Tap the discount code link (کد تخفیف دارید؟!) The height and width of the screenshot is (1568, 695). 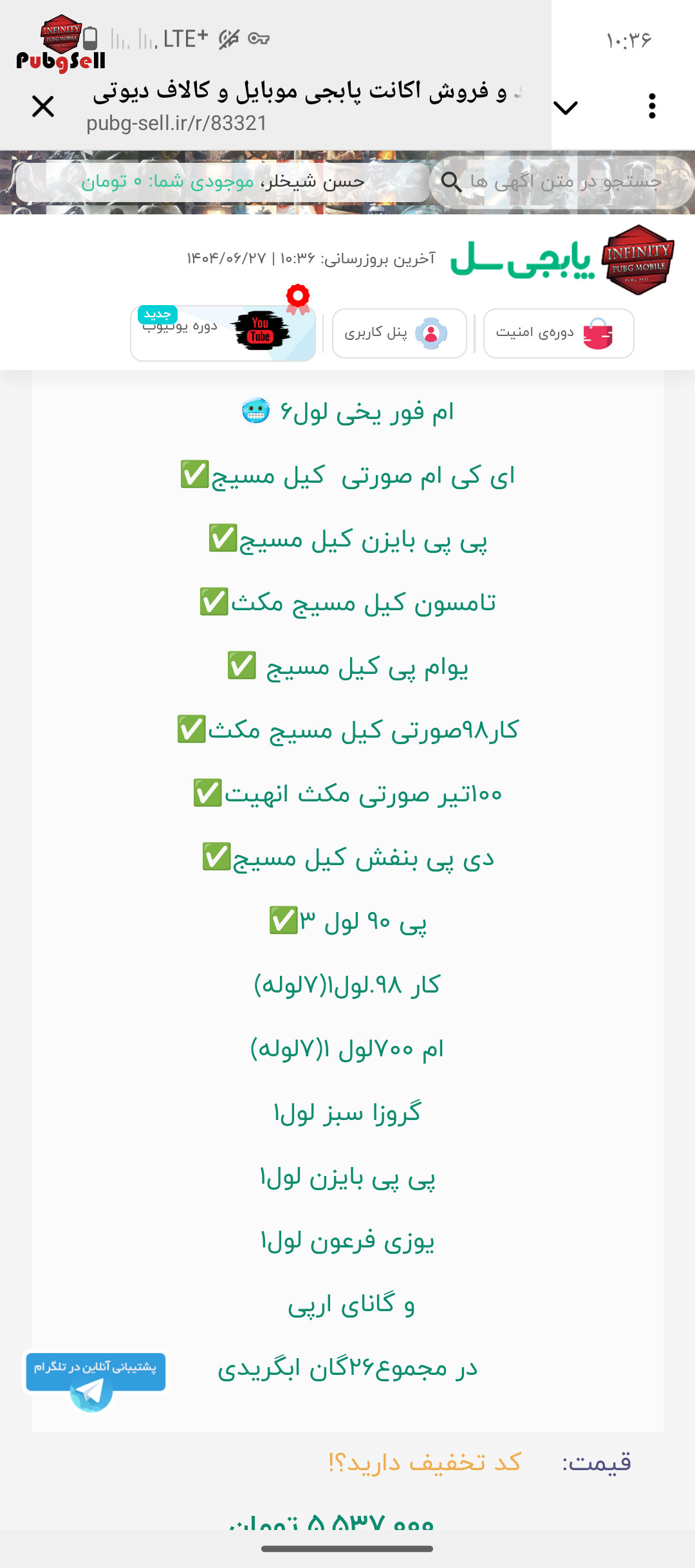pos(425,1462)
